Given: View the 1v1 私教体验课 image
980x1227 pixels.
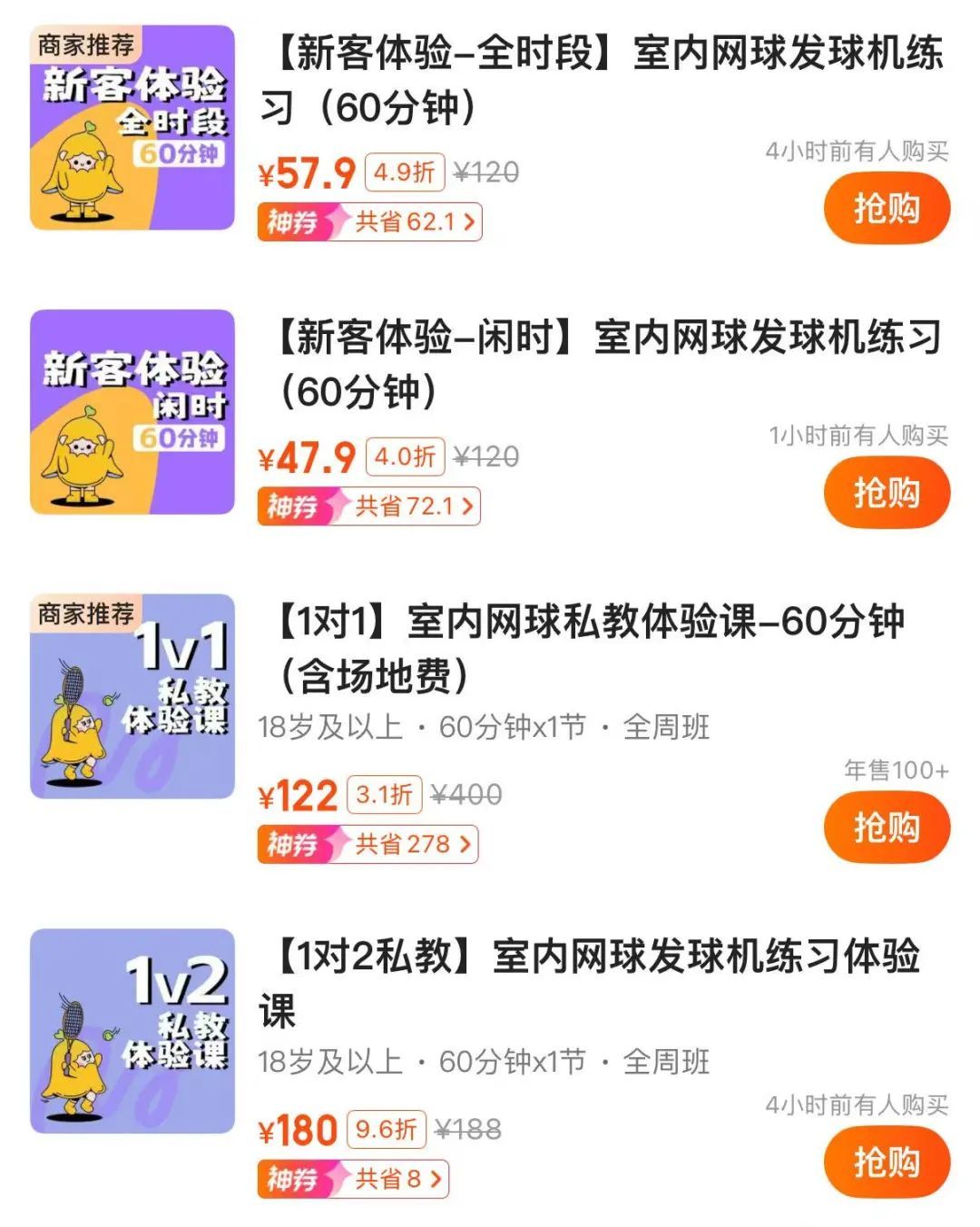Looking at the screenshot, I should pos(132,696).
